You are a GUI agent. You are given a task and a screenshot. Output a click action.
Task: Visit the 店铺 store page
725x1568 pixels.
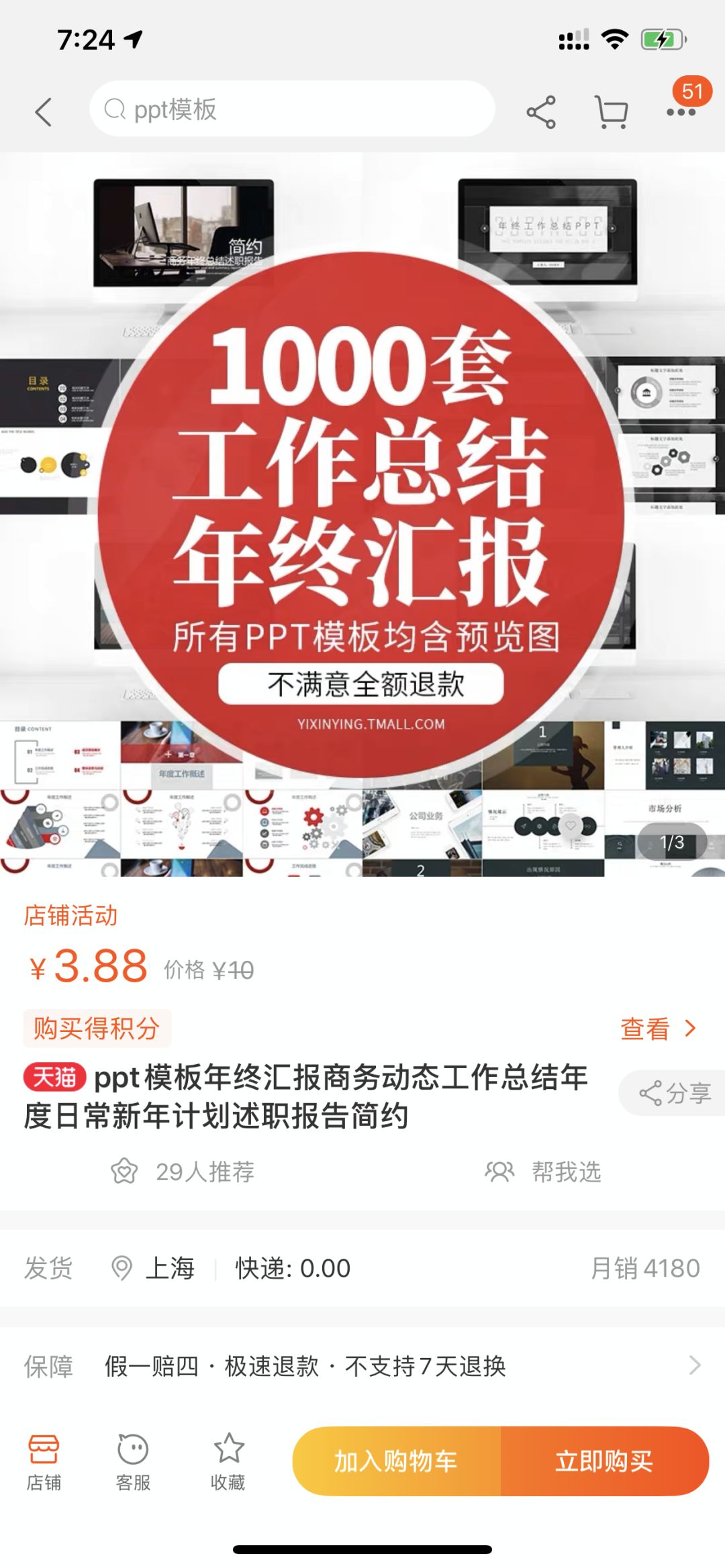click(x=44, y=1462)
